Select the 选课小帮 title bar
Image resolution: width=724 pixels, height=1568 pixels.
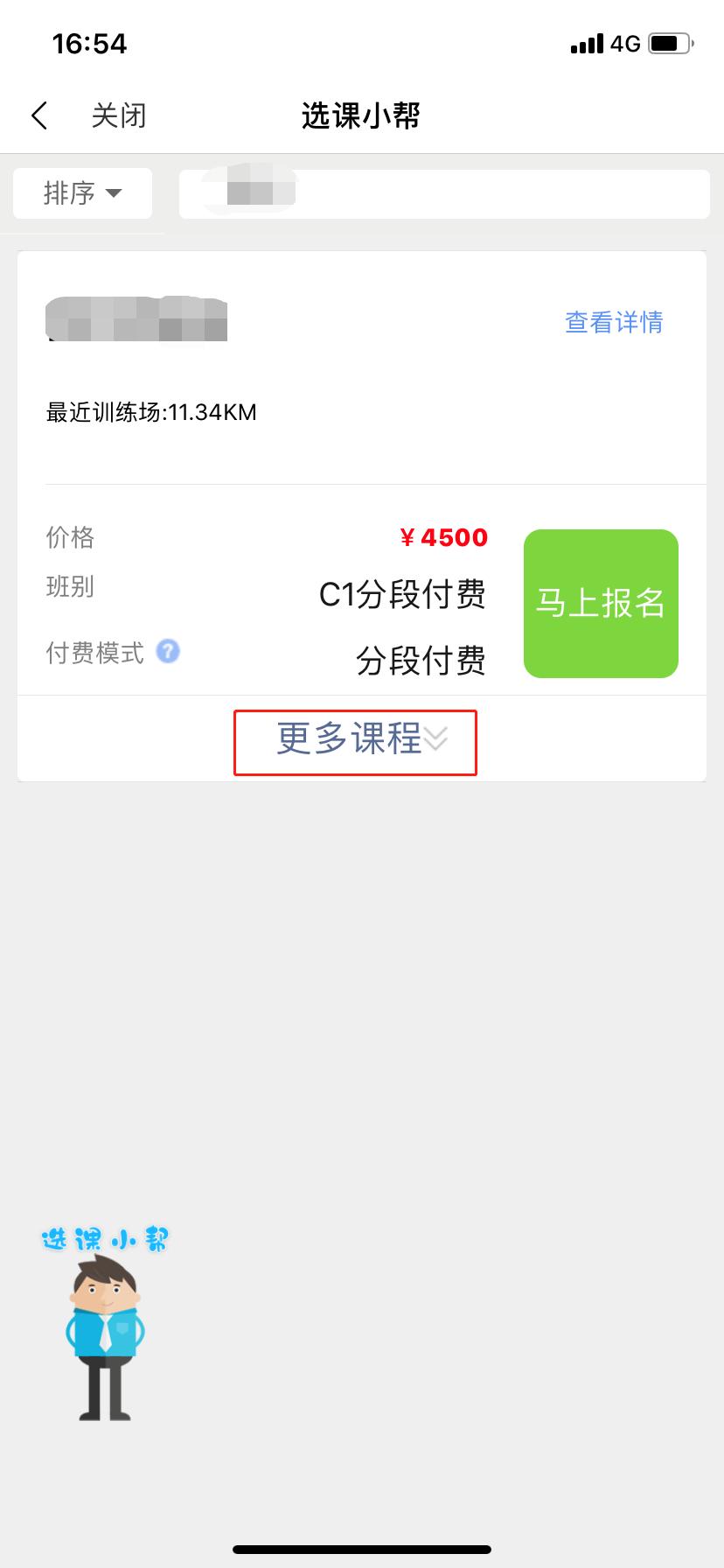tap(361, 115)
